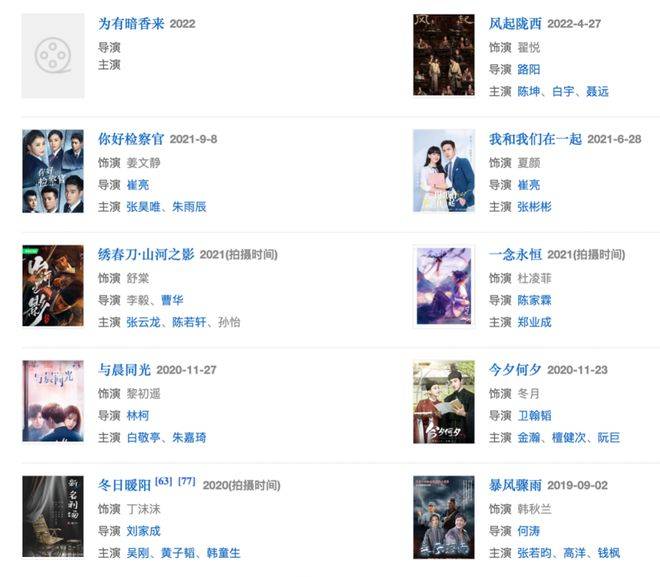
Task: Open the 为有暗香来 title link
Action: click(131, 23)
